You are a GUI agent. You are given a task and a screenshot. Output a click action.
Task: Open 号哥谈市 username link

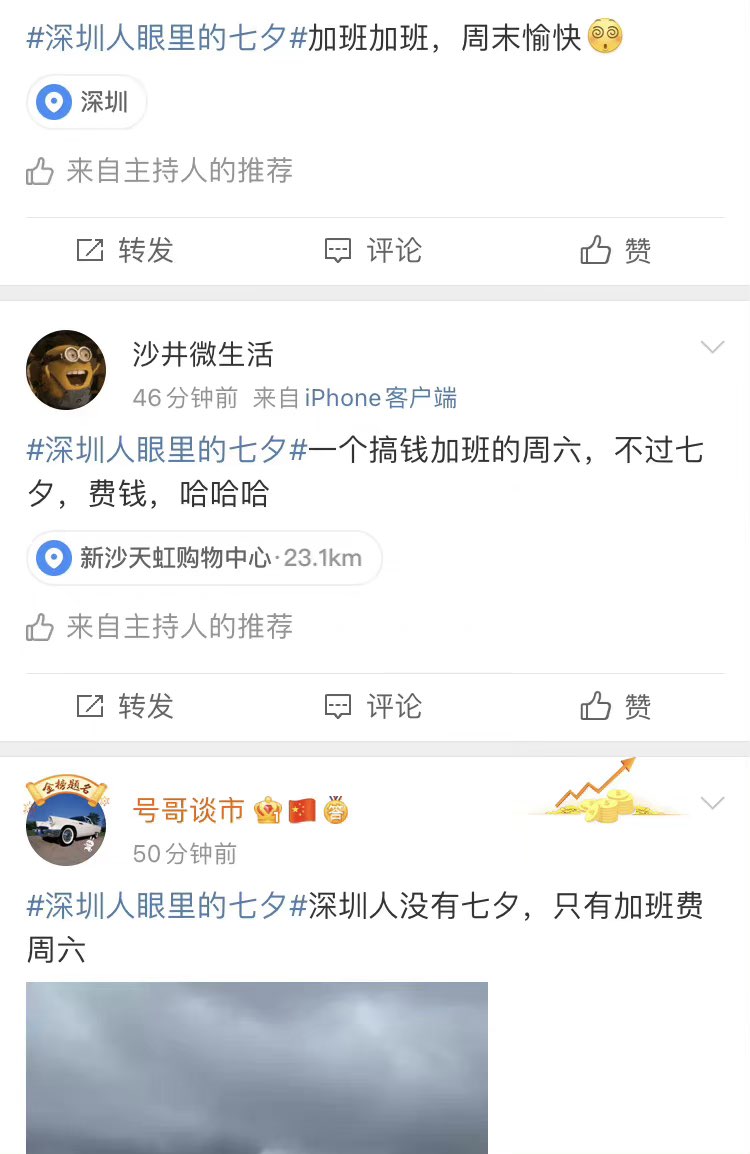(x=189, y=810)
